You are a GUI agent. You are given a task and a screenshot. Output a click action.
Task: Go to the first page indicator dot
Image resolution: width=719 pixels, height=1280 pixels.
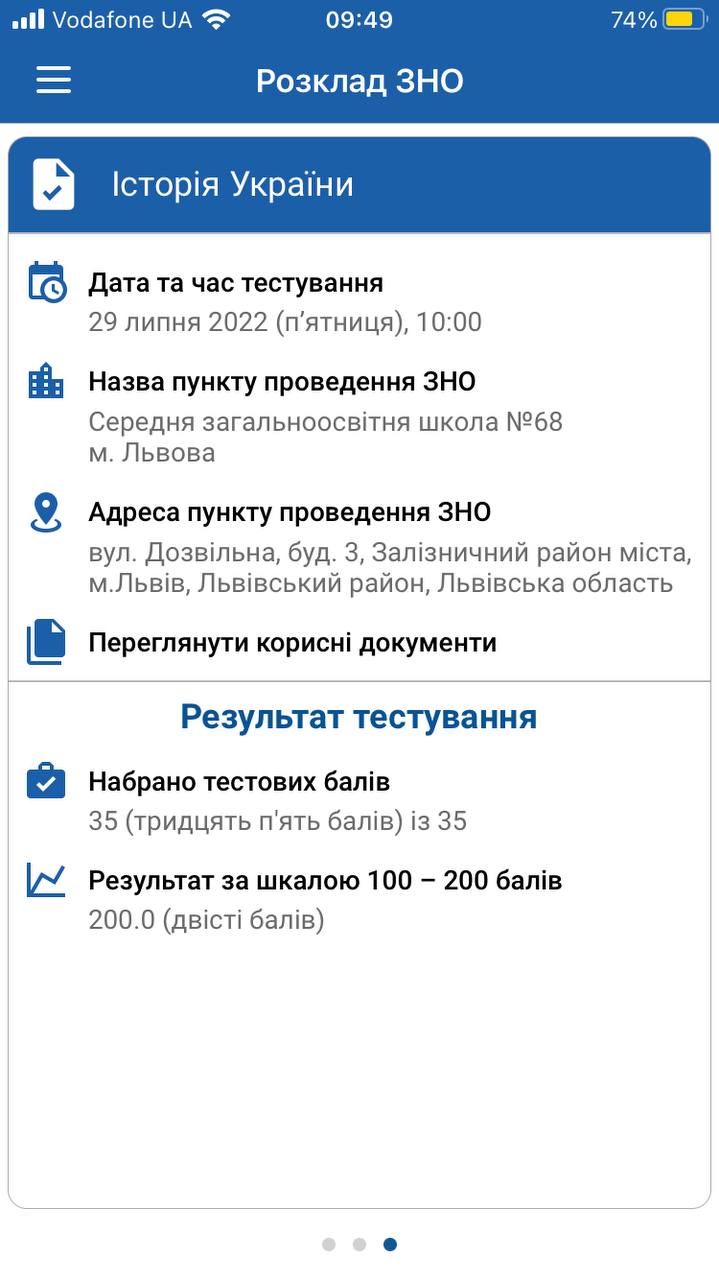[x=329, y=1244]
